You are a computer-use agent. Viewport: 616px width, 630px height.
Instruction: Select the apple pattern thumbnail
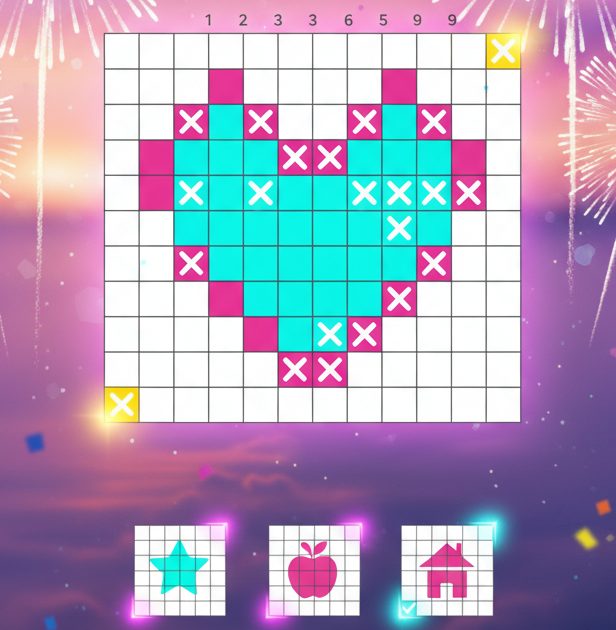click(x=314, y=570)
